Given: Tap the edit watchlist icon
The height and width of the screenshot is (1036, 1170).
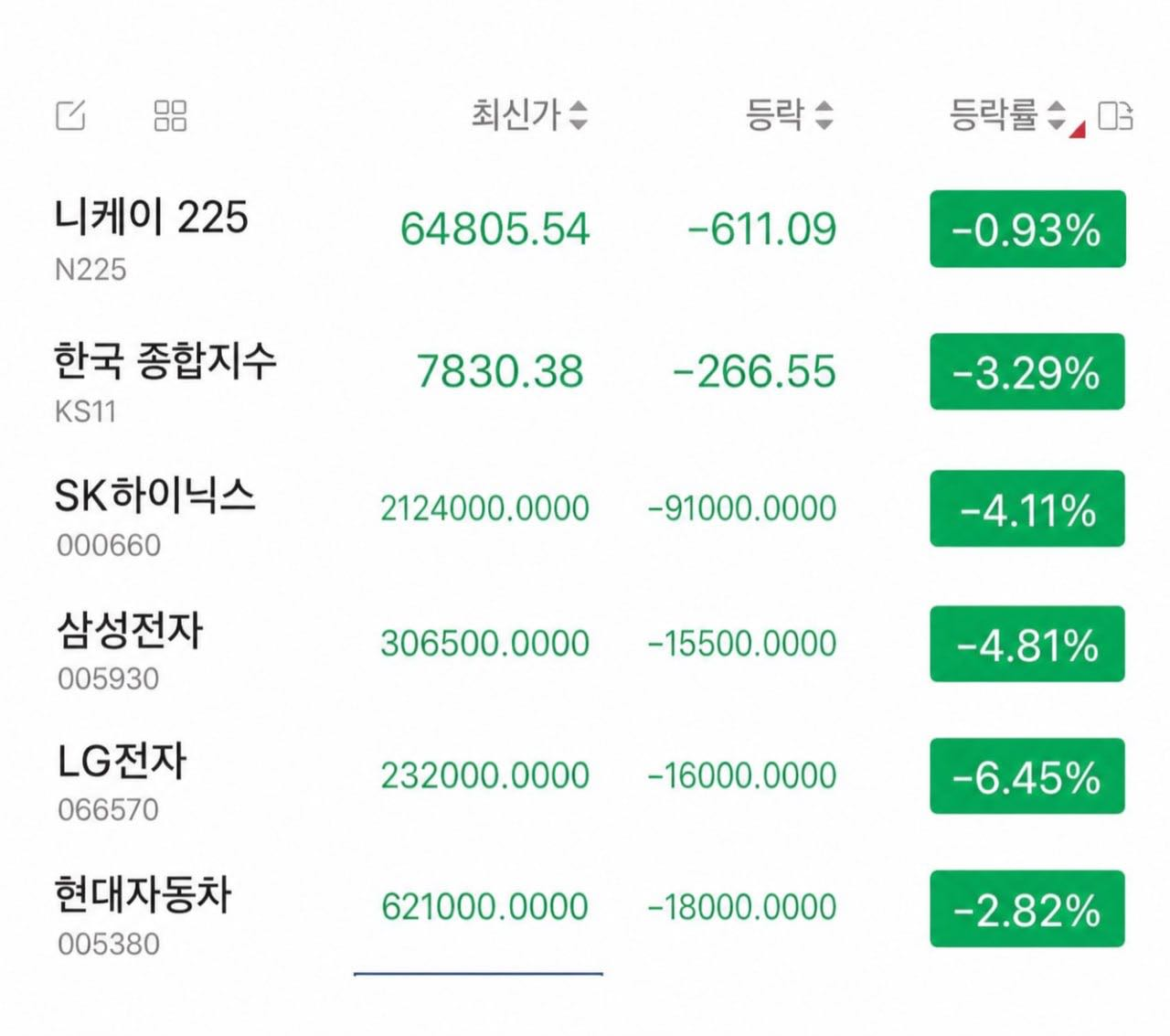Looking at the screenshot, I should (70, 115).
